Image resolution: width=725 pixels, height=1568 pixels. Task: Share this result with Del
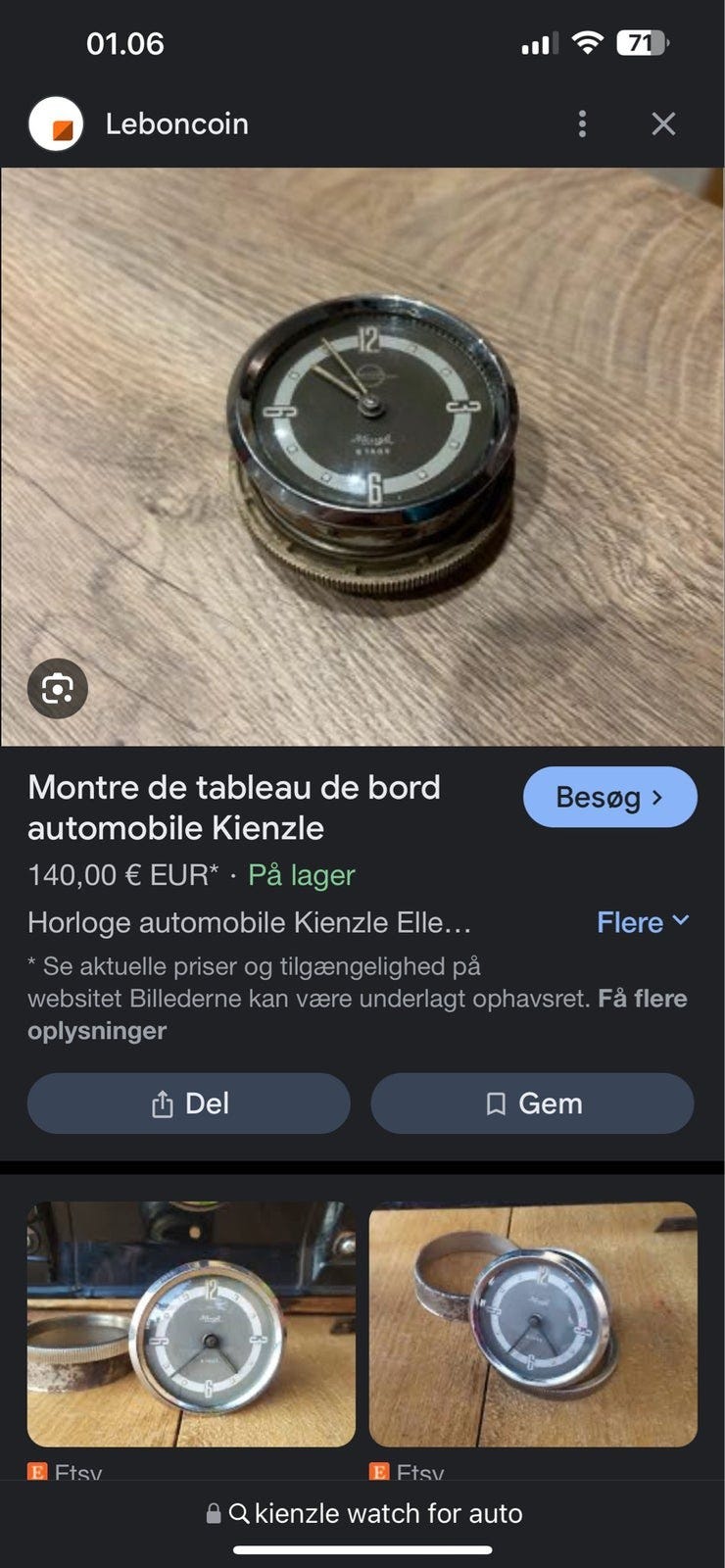tap(189, 1103)
